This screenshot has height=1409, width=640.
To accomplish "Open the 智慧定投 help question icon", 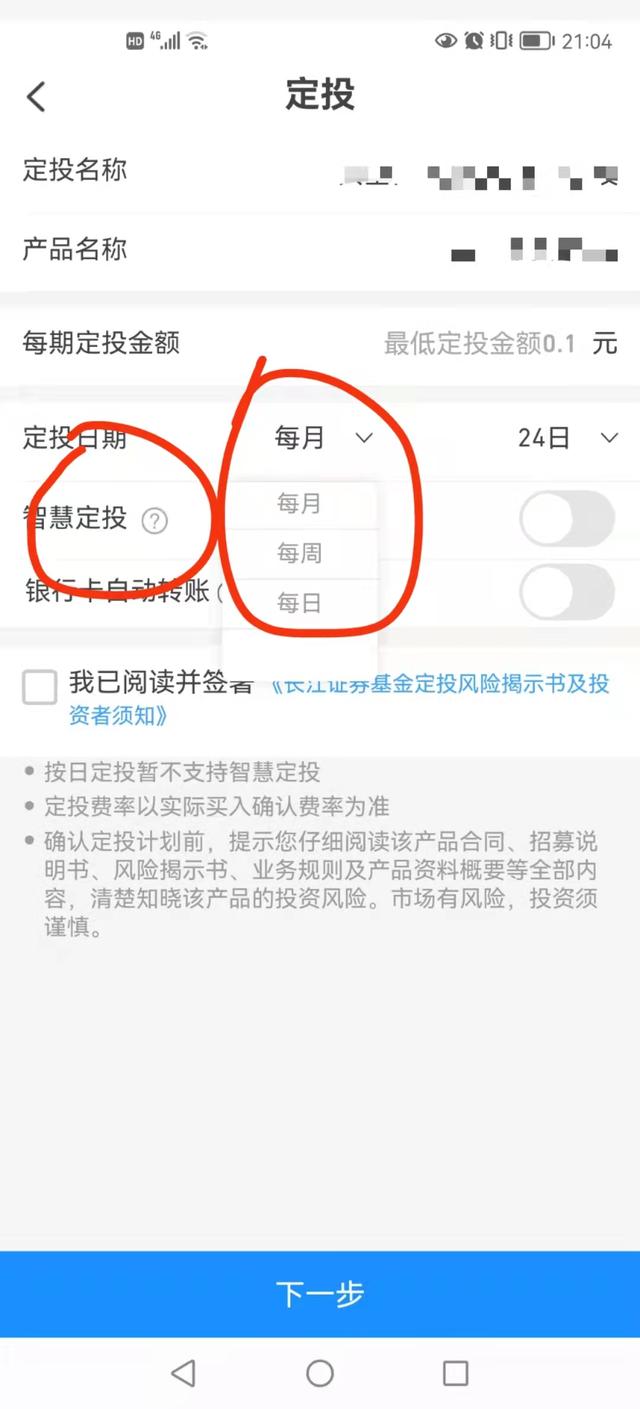I will click(154, 520).
